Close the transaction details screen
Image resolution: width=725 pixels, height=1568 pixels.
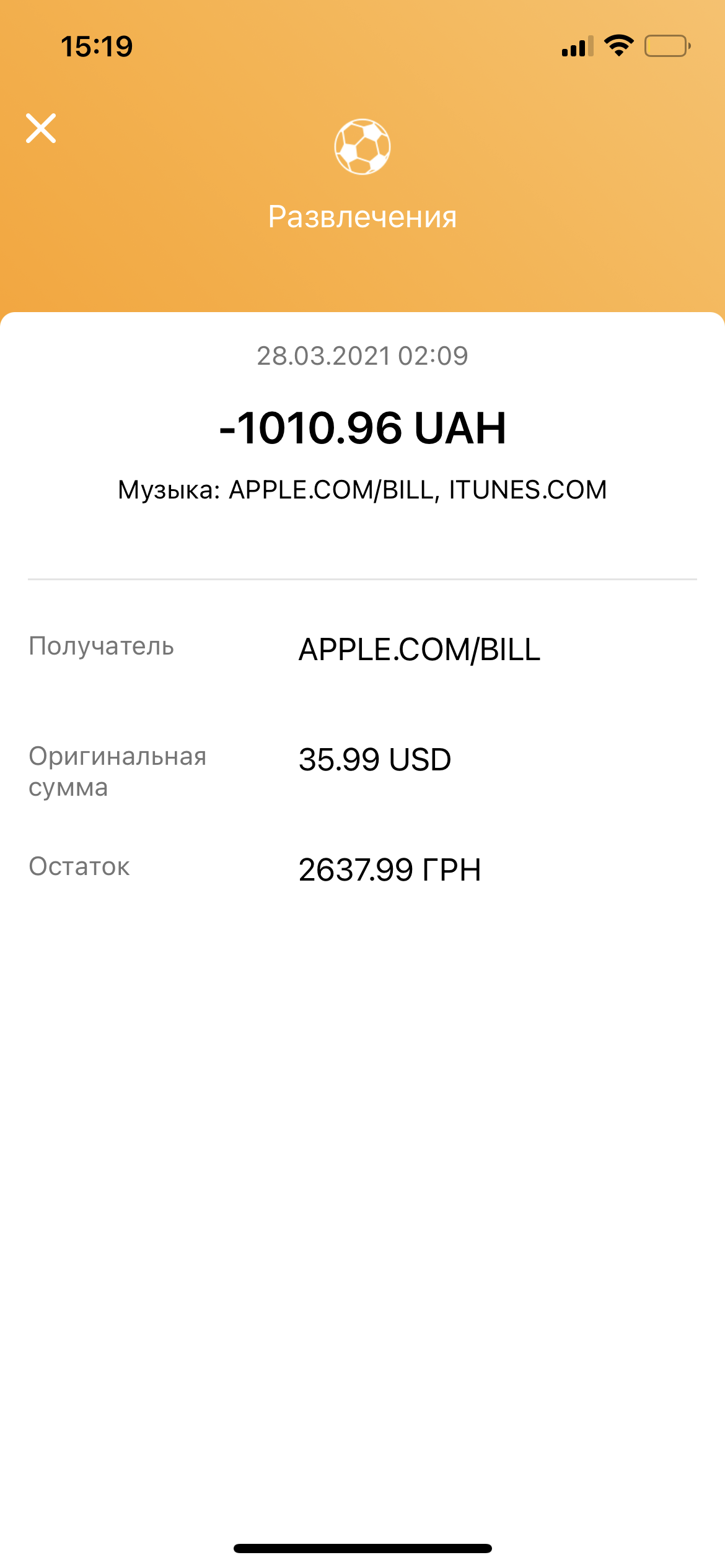41,128
